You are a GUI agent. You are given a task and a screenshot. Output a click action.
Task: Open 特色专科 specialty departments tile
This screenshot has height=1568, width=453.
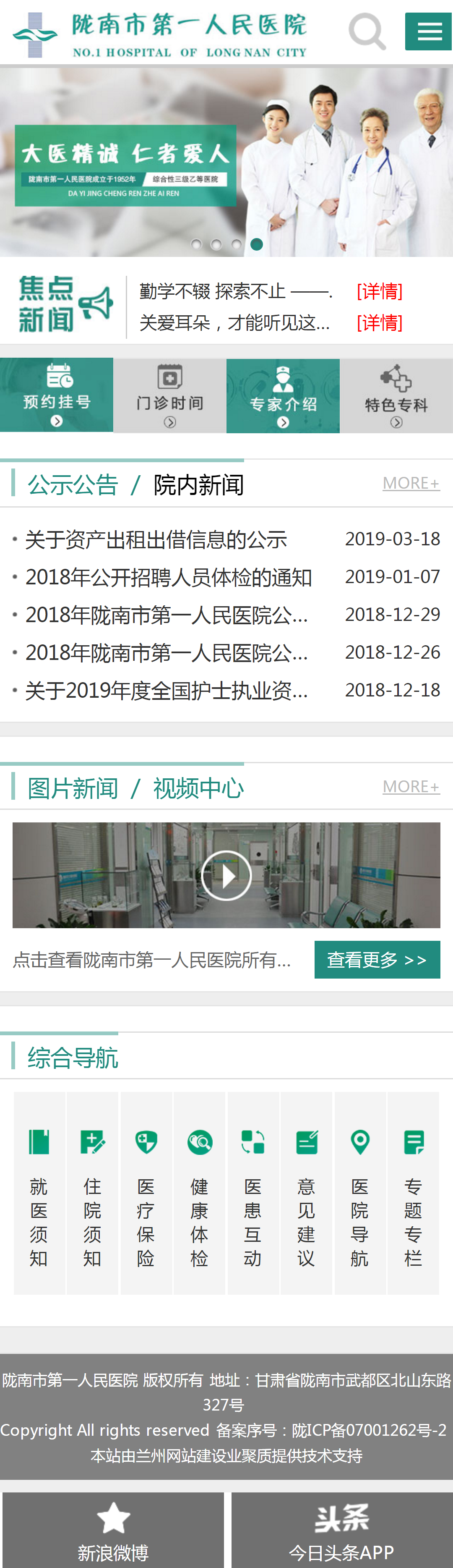[396, 395]
